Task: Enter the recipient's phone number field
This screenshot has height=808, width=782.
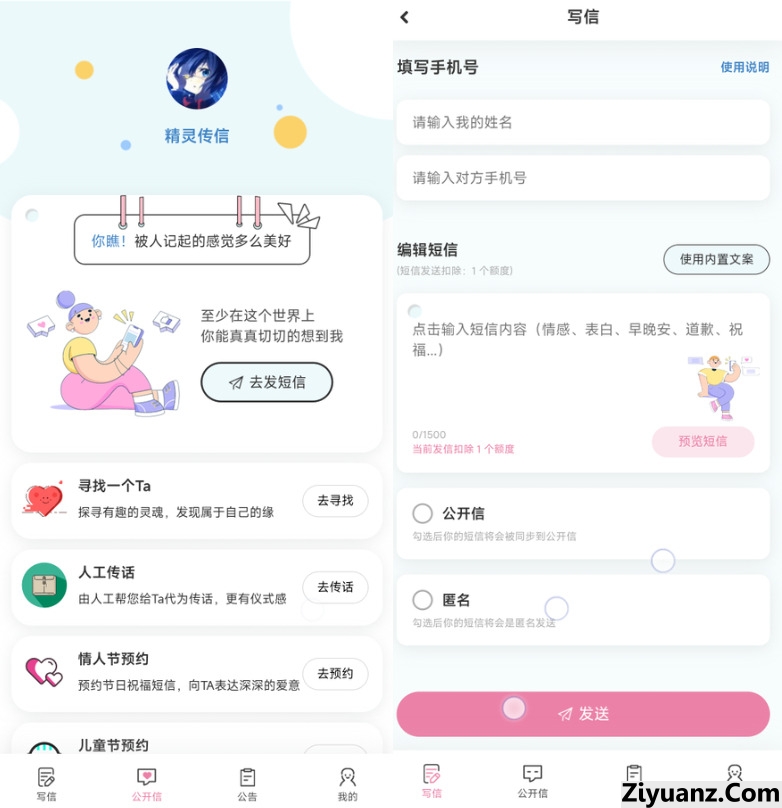Action: (583, 178)
